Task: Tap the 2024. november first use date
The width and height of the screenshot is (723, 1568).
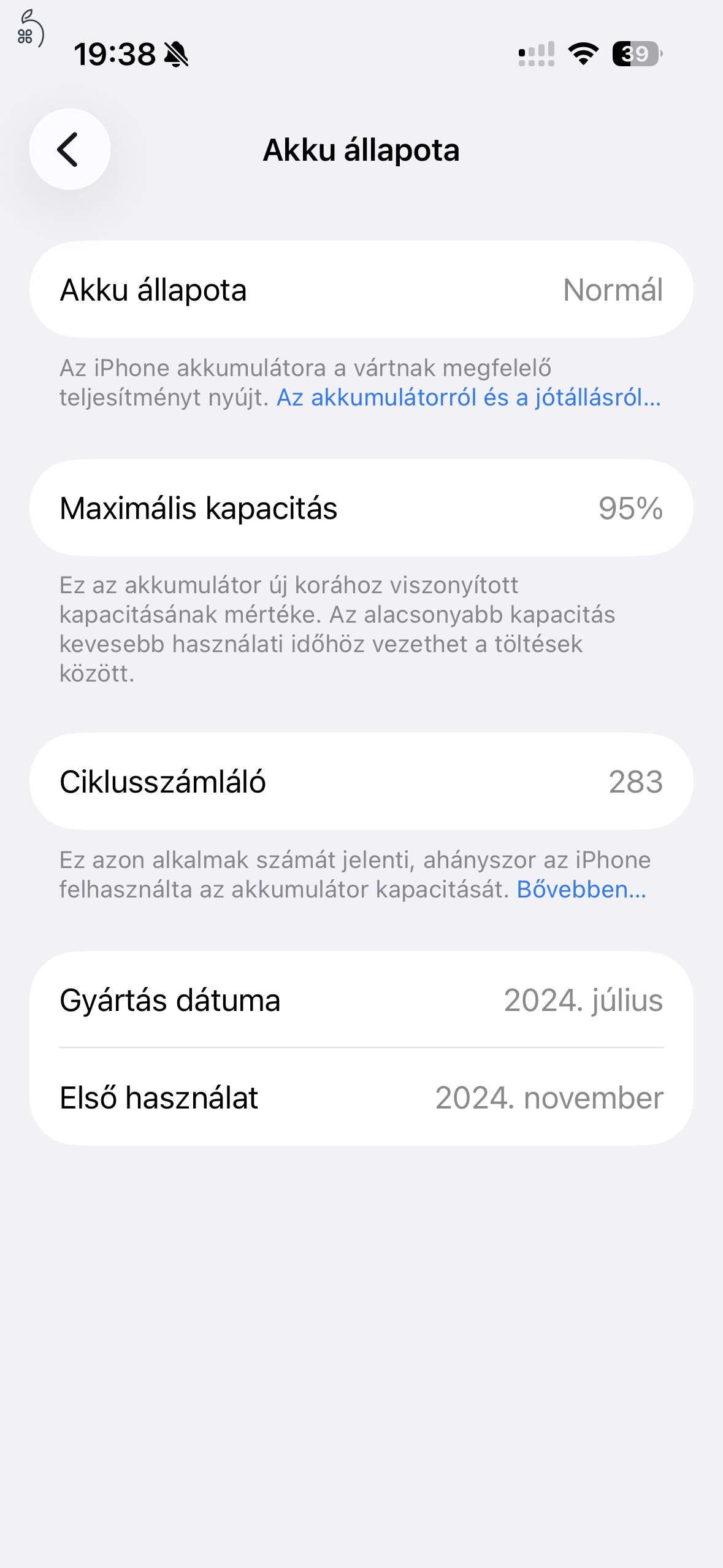Action: (x=549, y=1097)
